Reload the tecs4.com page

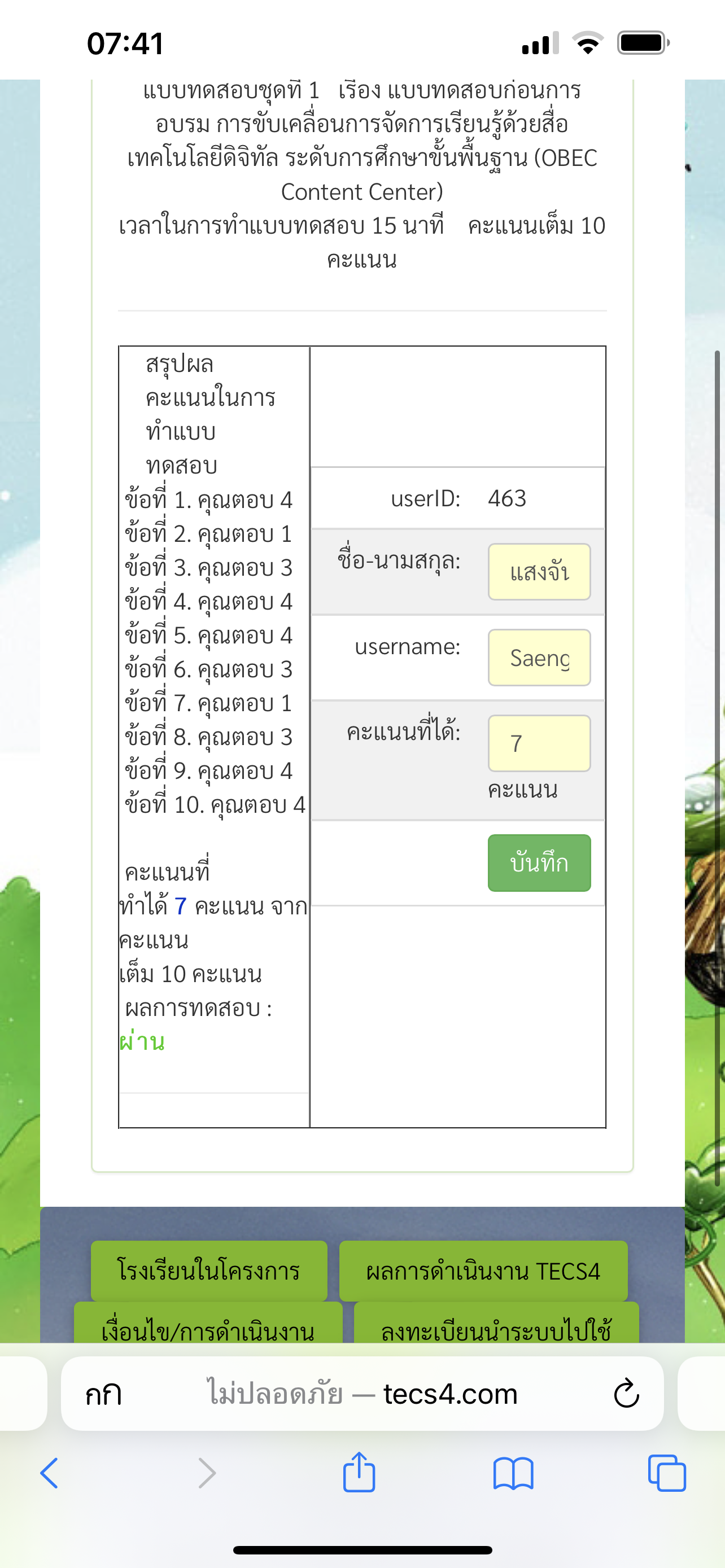click(x=626, y=1393)
